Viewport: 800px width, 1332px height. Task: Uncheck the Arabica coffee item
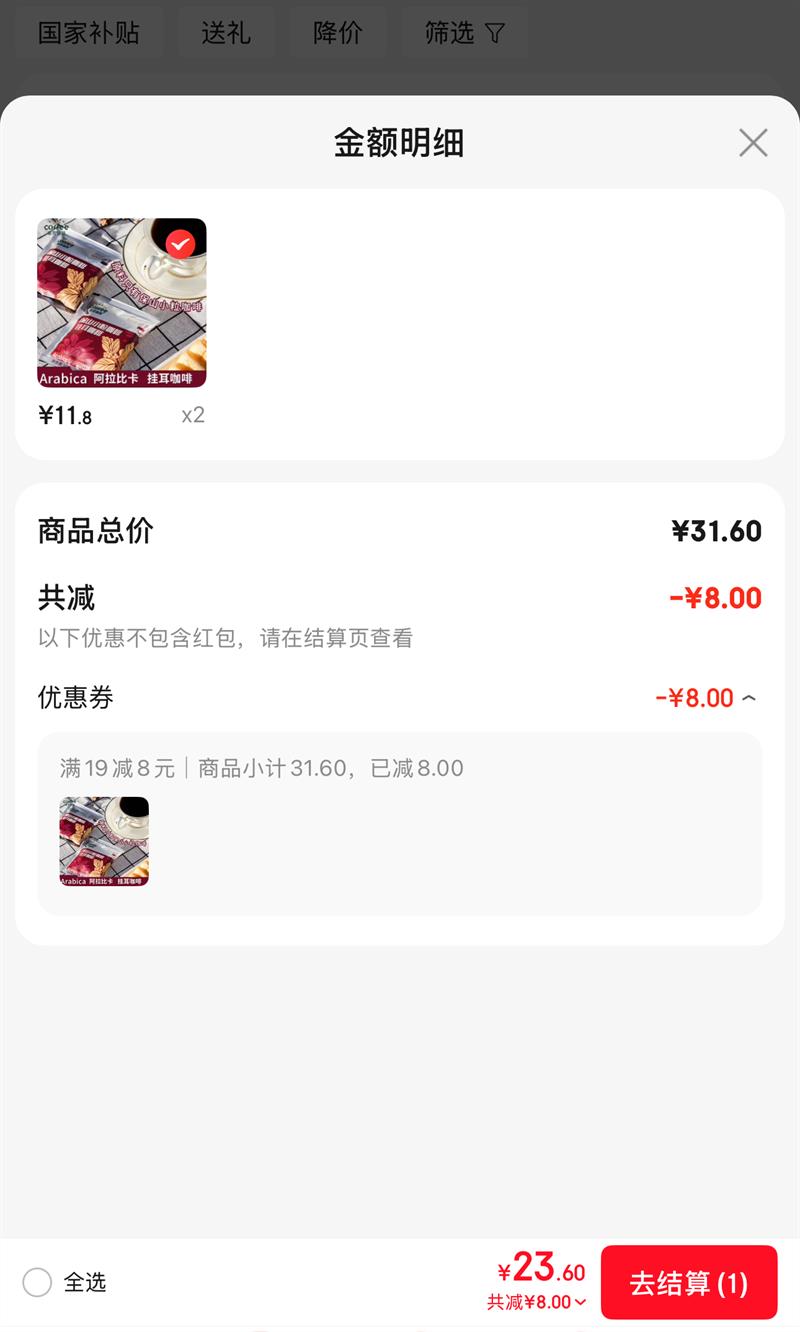click(x=180, y=243)
